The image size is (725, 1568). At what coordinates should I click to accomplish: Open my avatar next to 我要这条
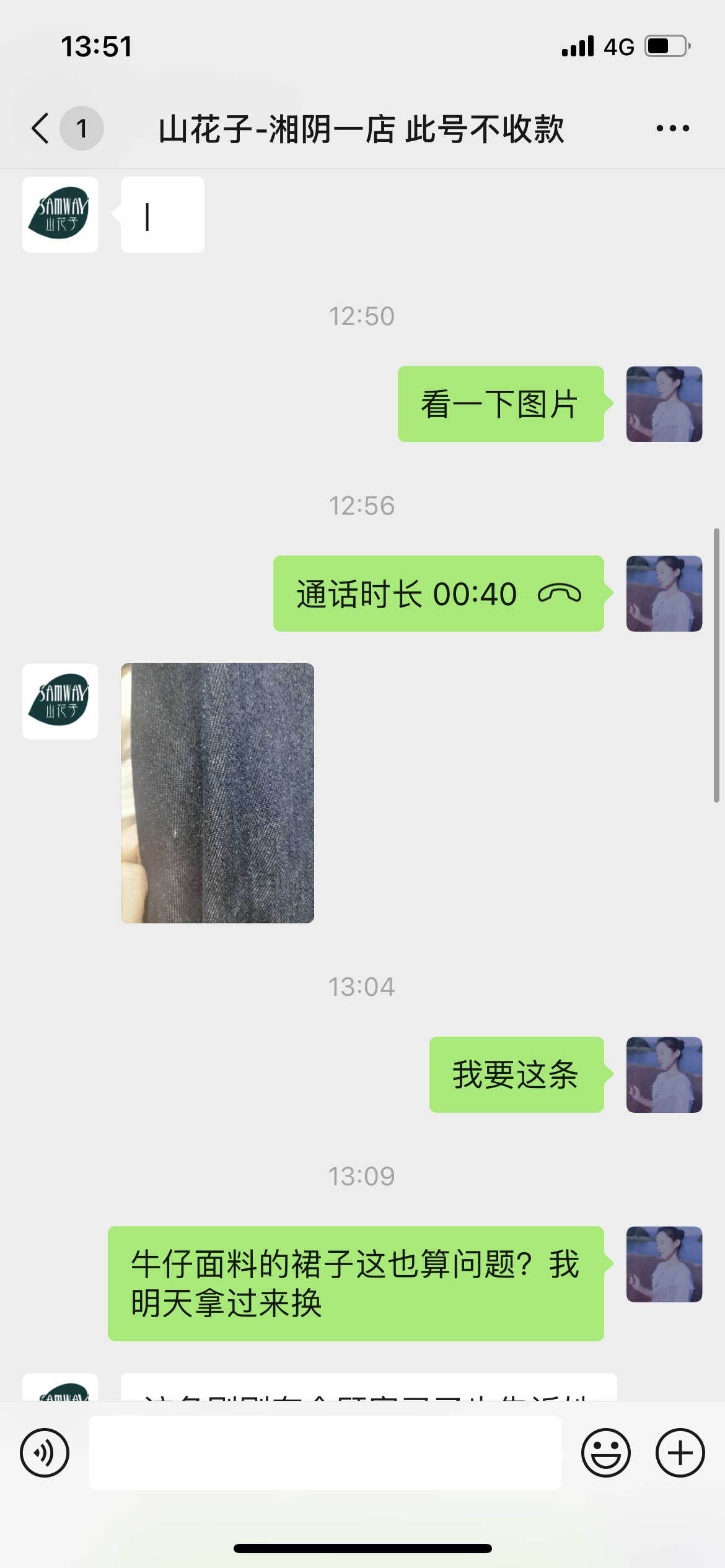664,1074
